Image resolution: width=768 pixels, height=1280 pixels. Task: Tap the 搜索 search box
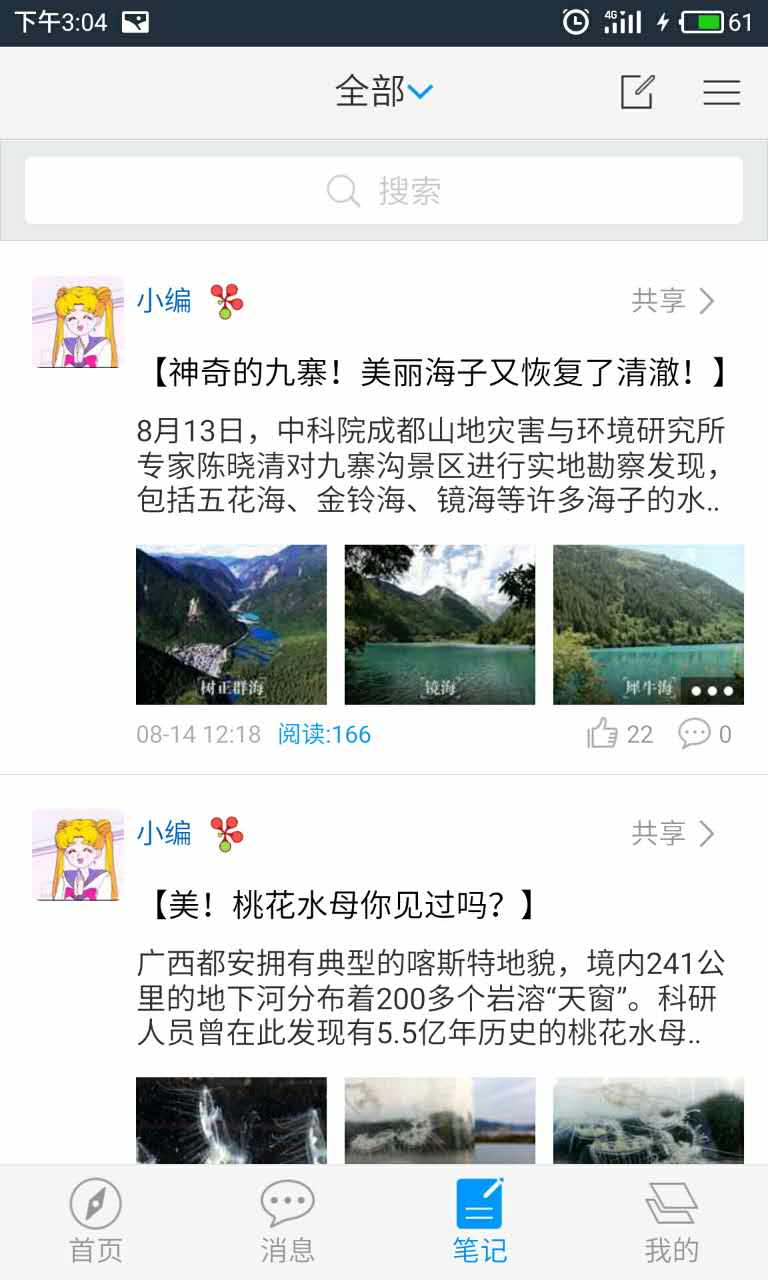pos(384,190)
